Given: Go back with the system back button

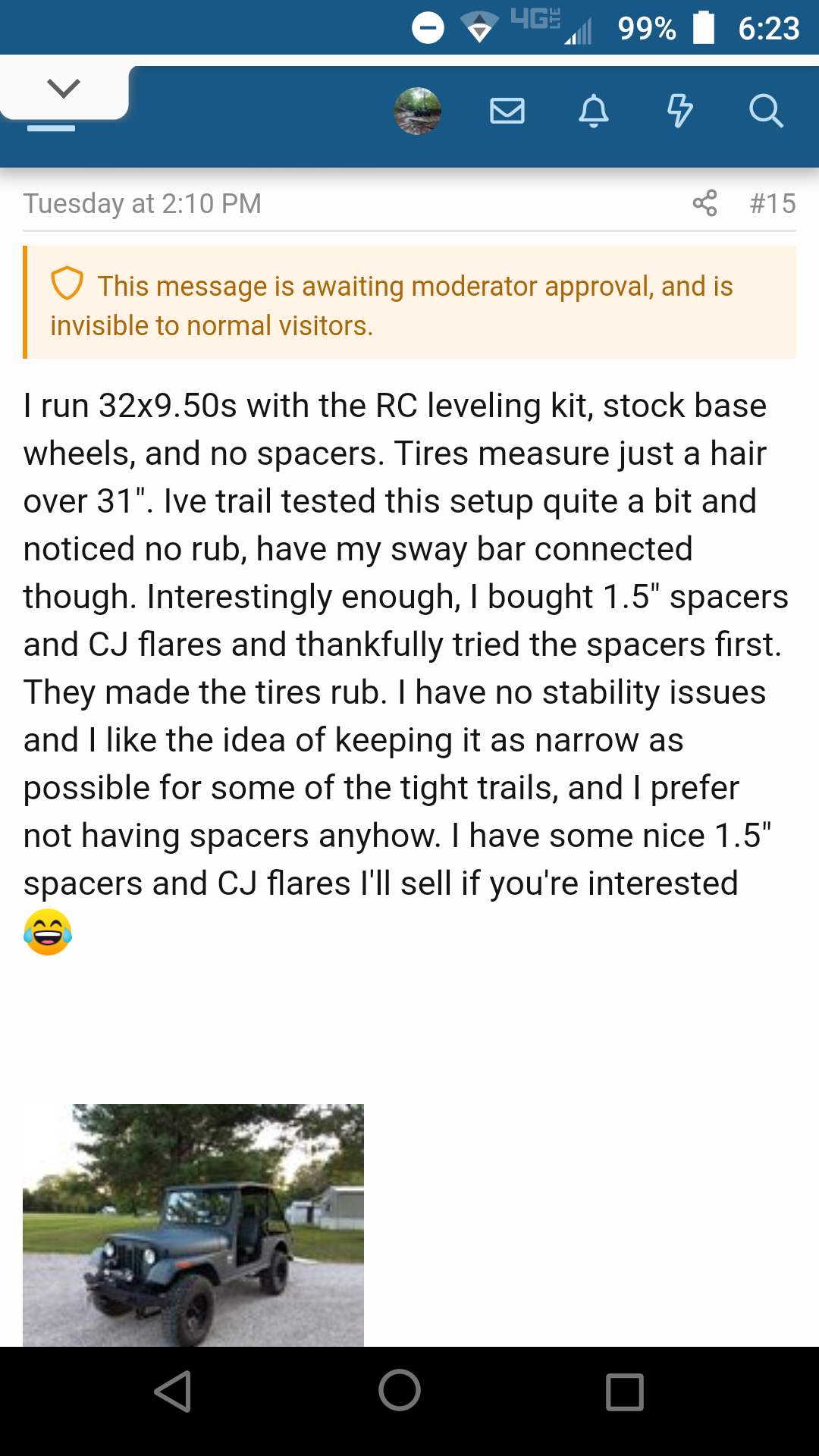Looking at the screenshot, I should coord(173,1392).
